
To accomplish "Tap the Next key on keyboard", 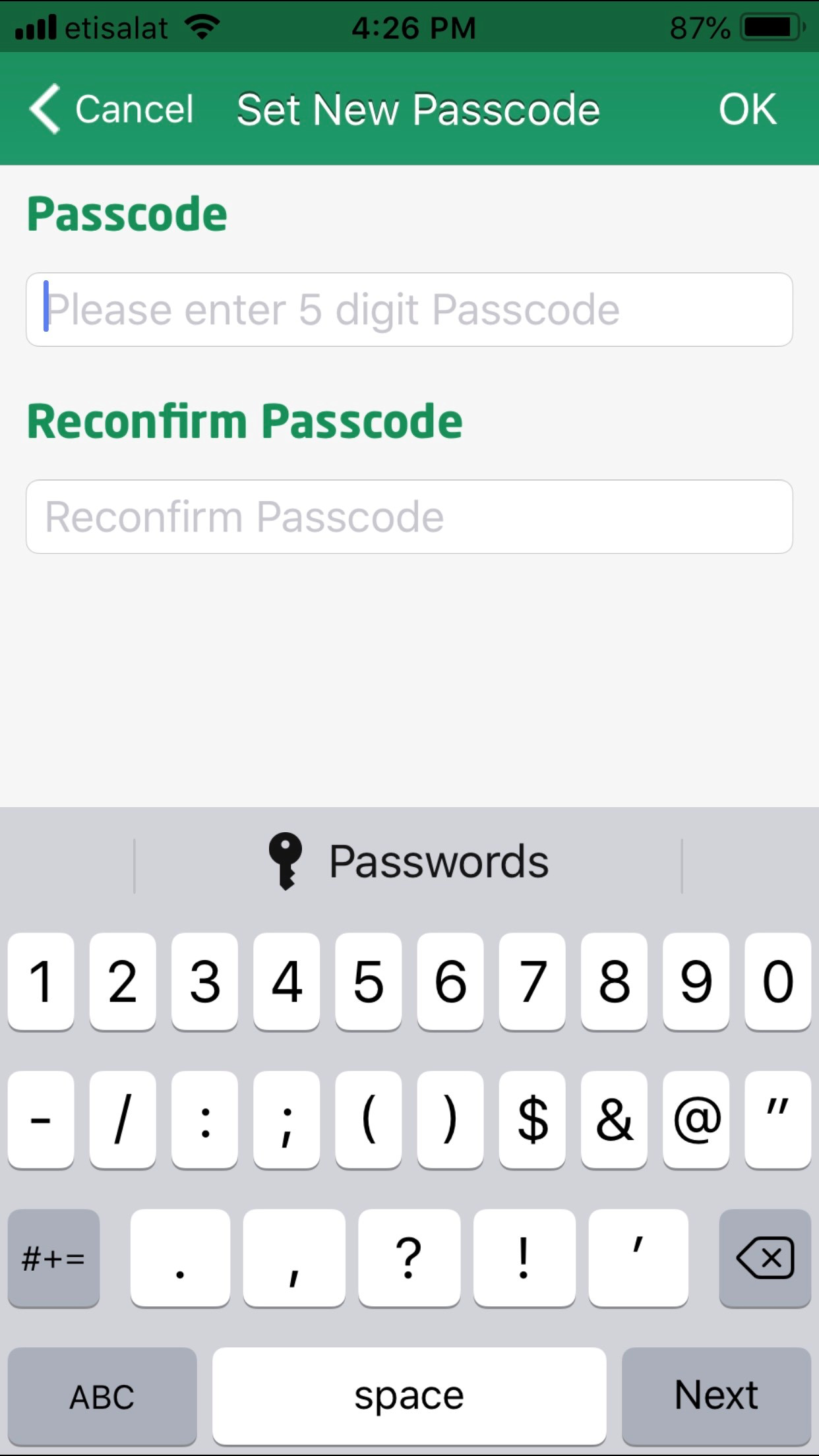I will tap(716, 1393).
